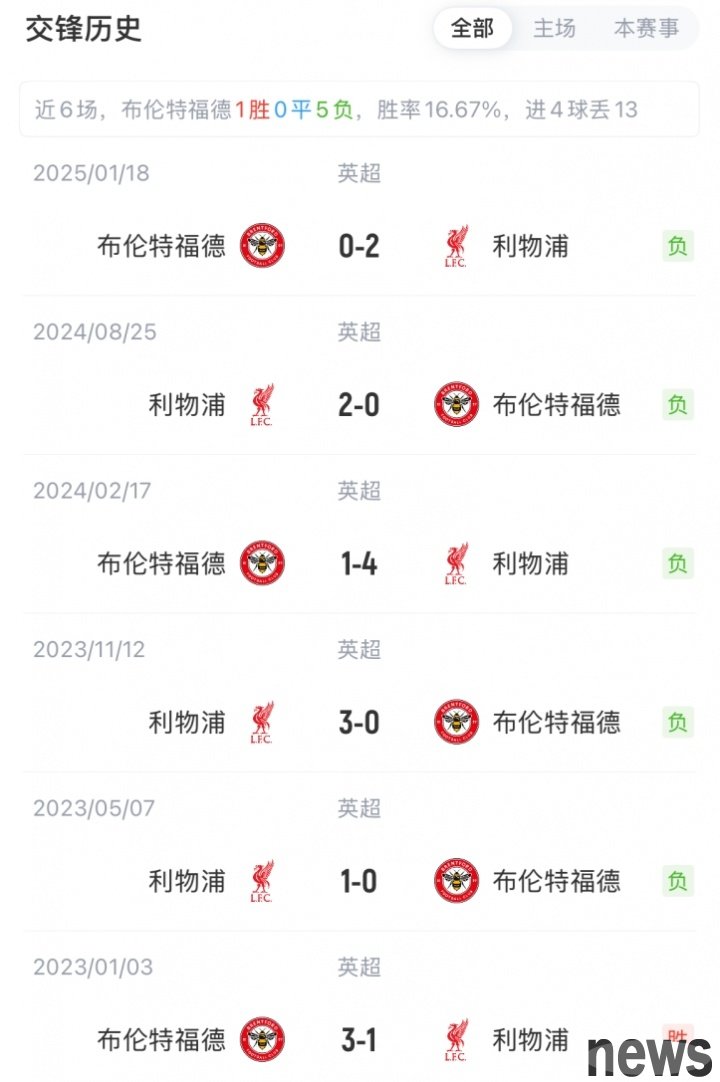The width and height of the screenshot is (720, 1082).
Task: Switch to the 主场 tab
Action: pyautogui.click(x=554, y=28)
